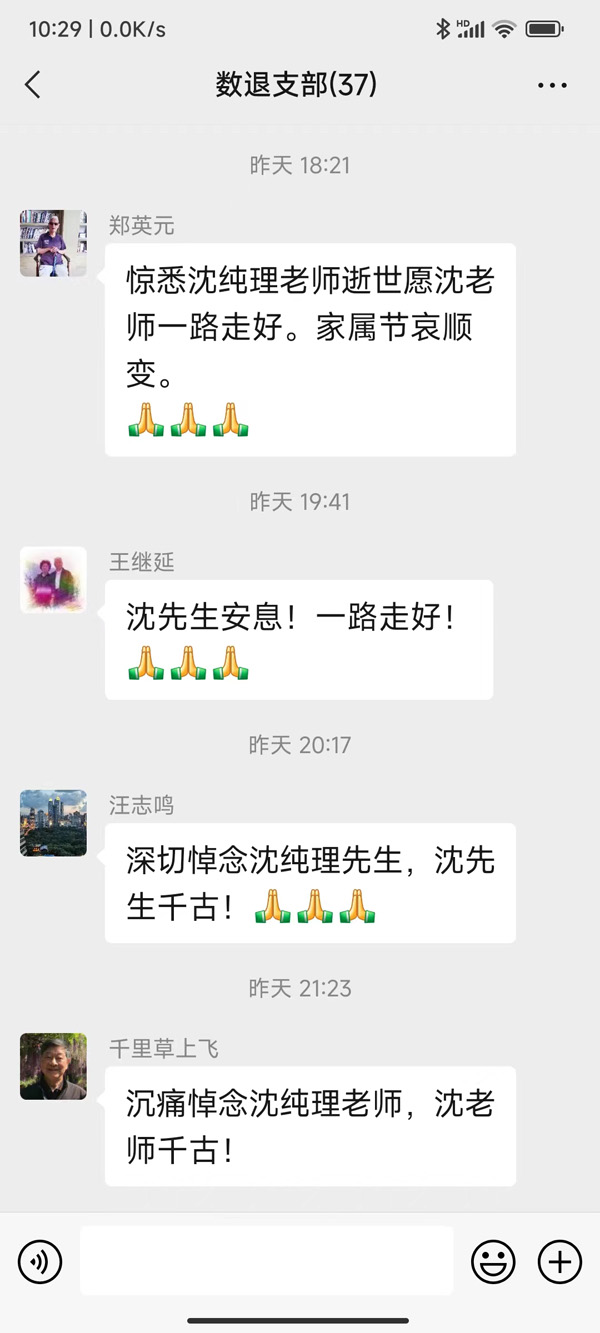
Task: Open the group chat options menu
Action: [x=552, y=86]
